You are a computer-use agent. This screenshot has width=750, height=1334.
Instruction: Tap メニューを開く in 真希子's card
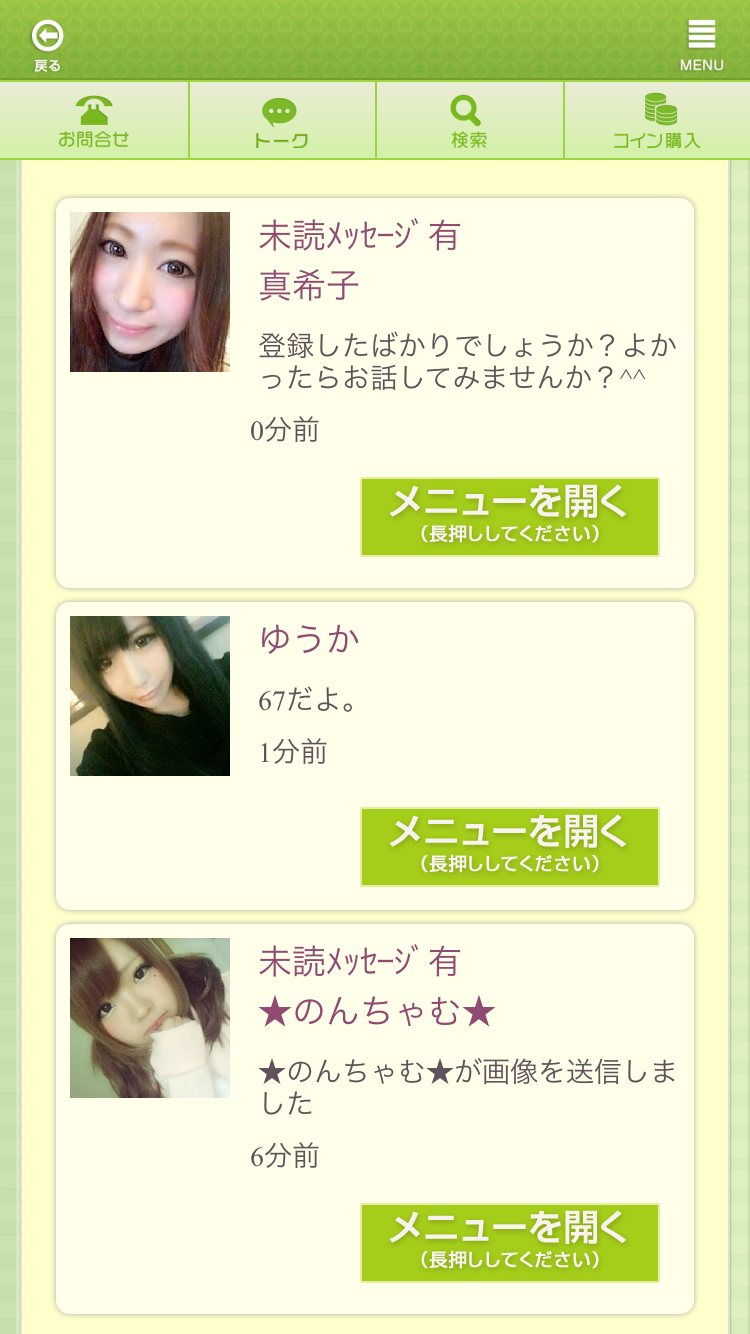(x=509, y=517)
